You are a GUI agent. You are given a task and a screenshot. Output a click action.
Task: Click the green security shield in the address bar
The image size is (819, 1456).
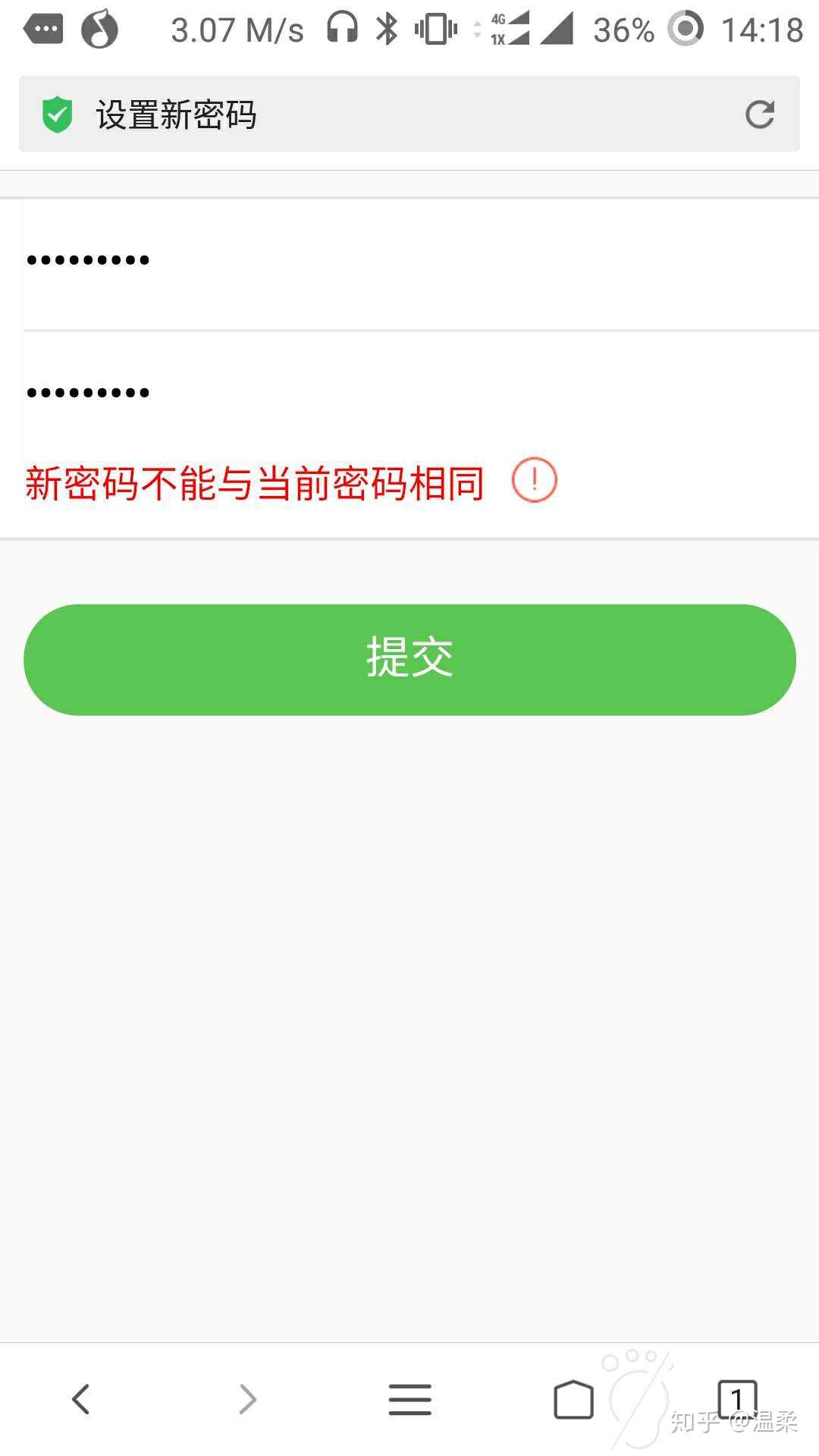tap(58, 114)
